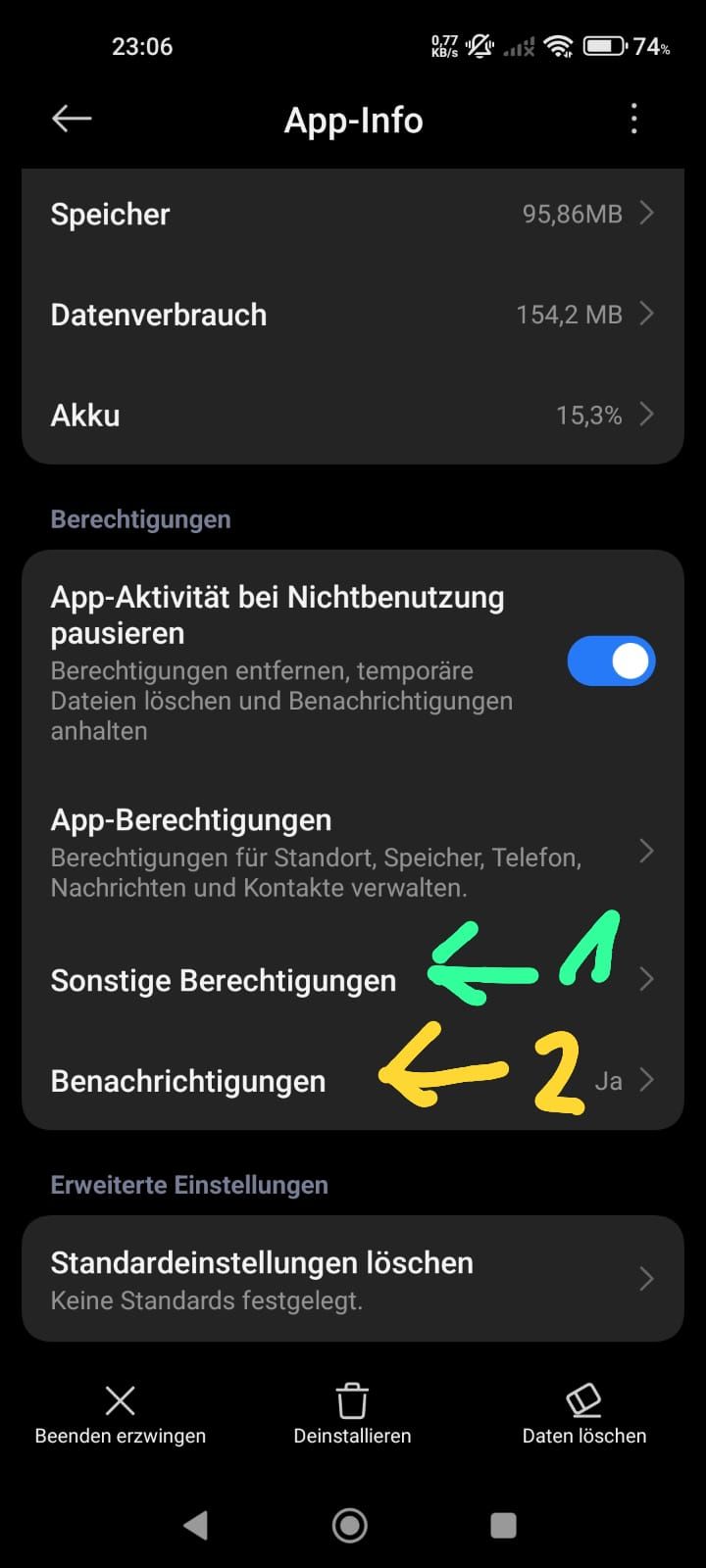The width and height of the screenshot is (706, 1568).
Task: Disable App-Aktivität bei Nichtbenutzung pausieren
Action: (x=611, y=661)
